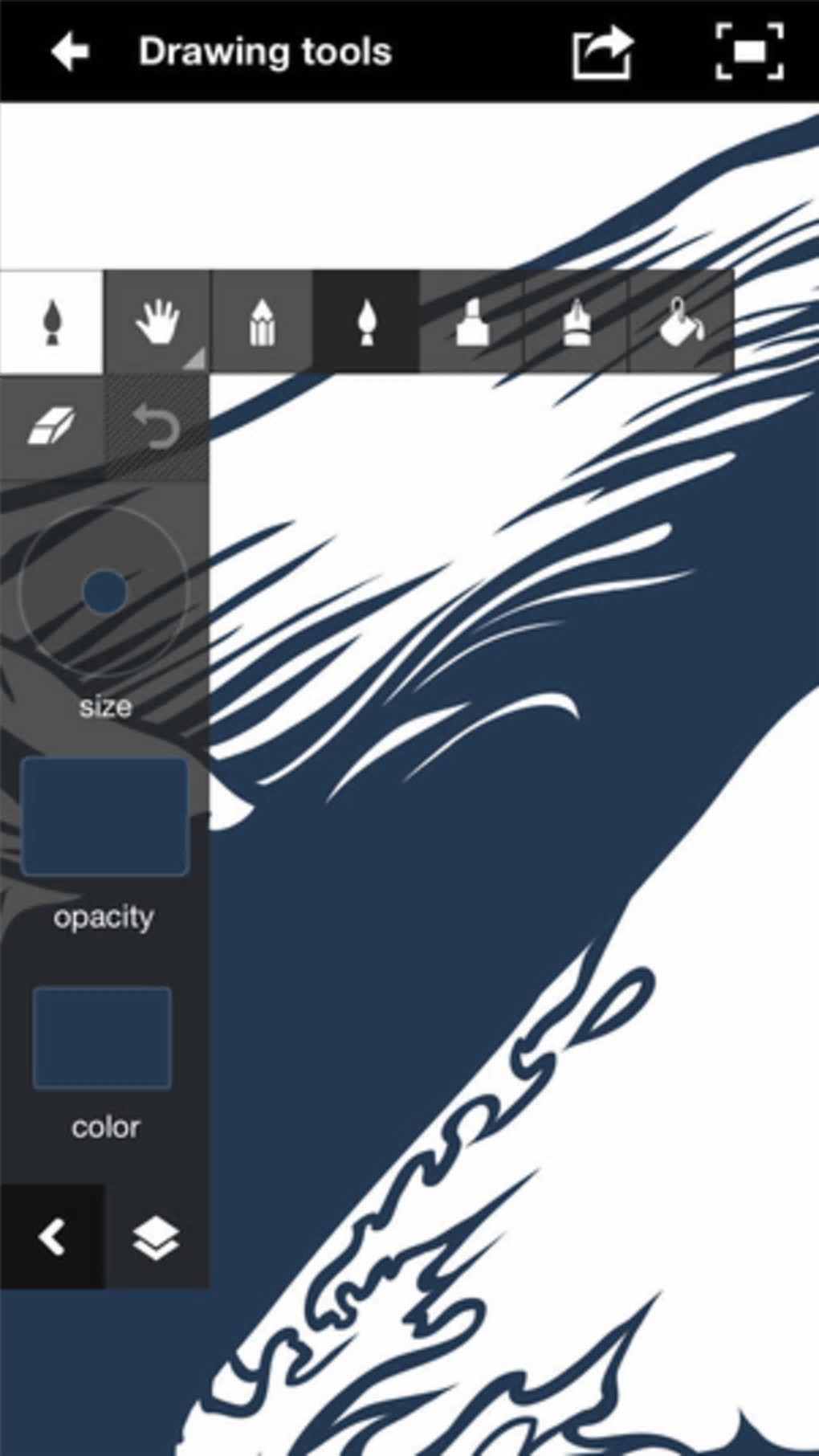
Task: Adjust brush opacity swatch
Action: coord(104,817)
